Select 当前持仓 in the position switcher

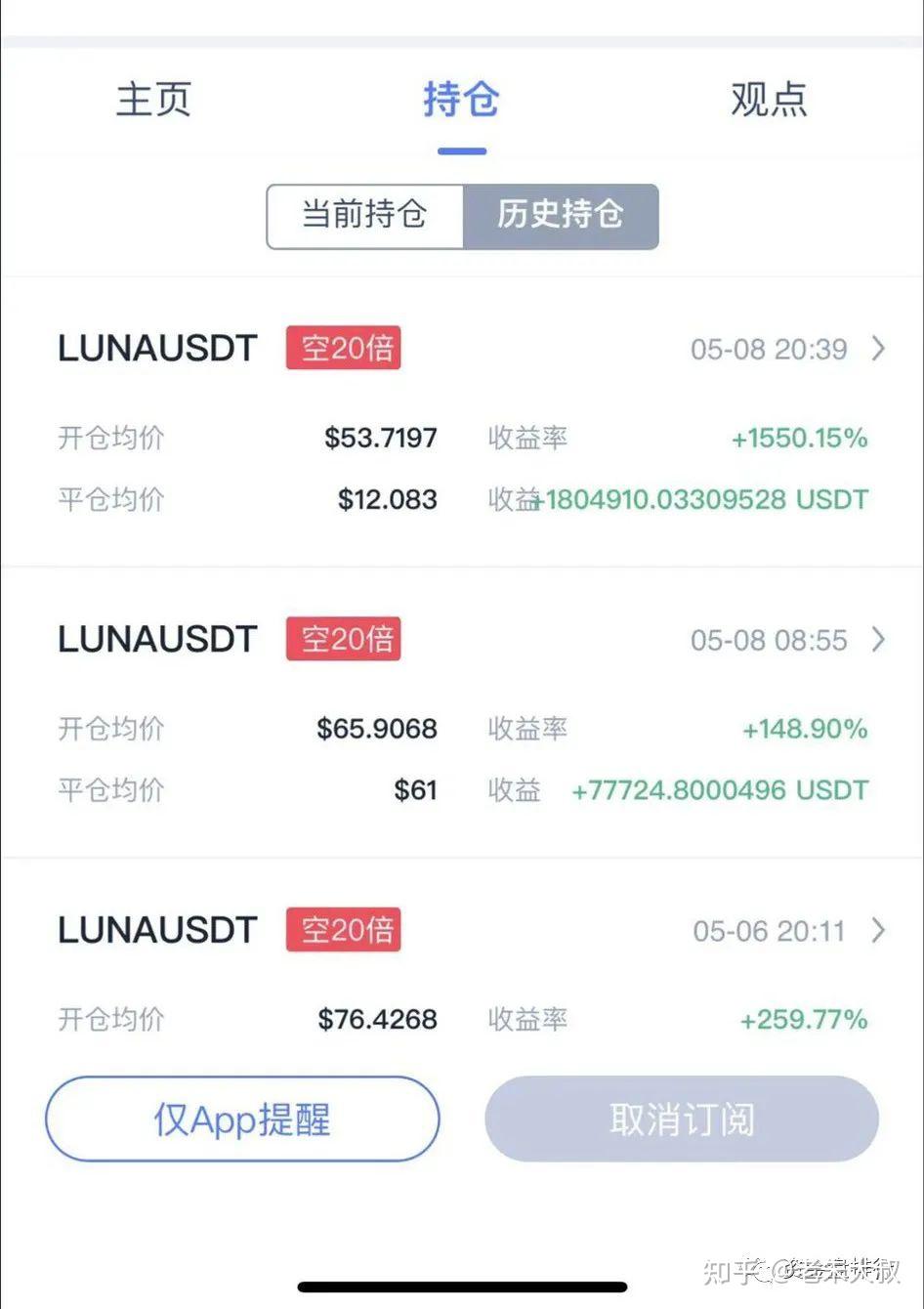pyautogui.click(x=364, y=217)
